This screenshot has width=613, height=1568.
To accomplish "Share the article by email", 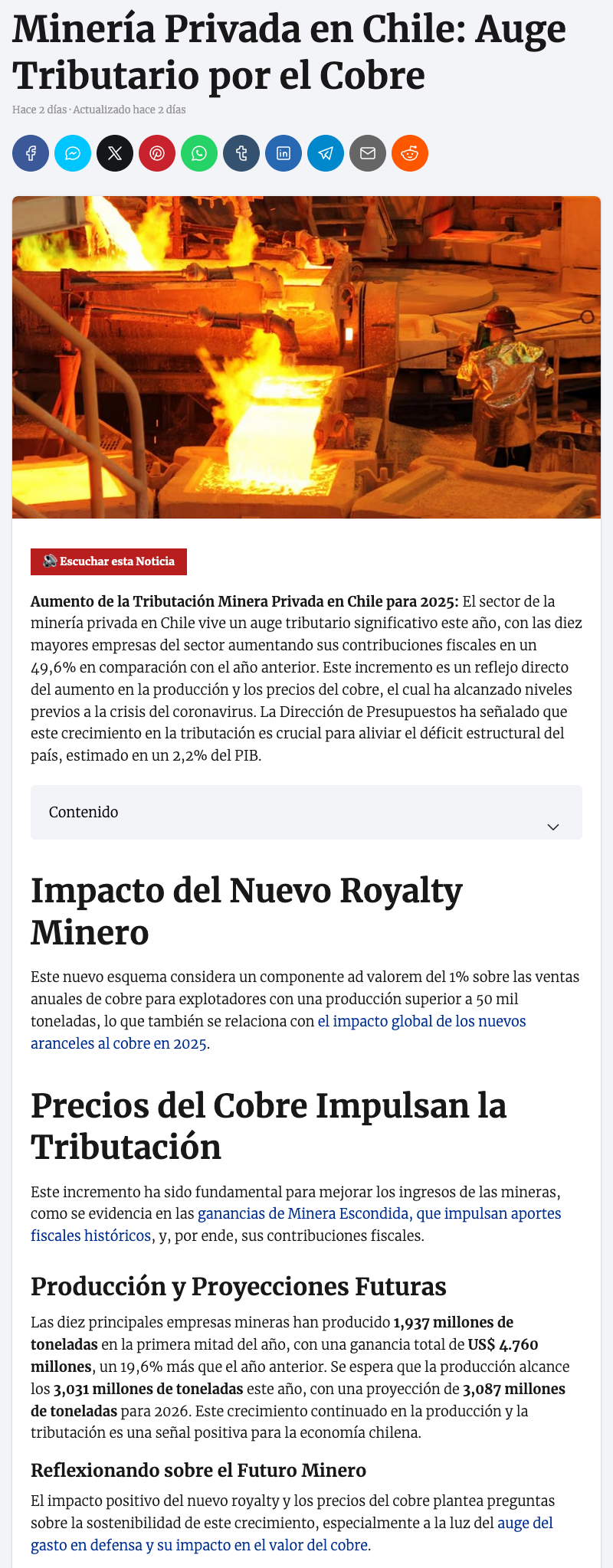I will point(368,154).
